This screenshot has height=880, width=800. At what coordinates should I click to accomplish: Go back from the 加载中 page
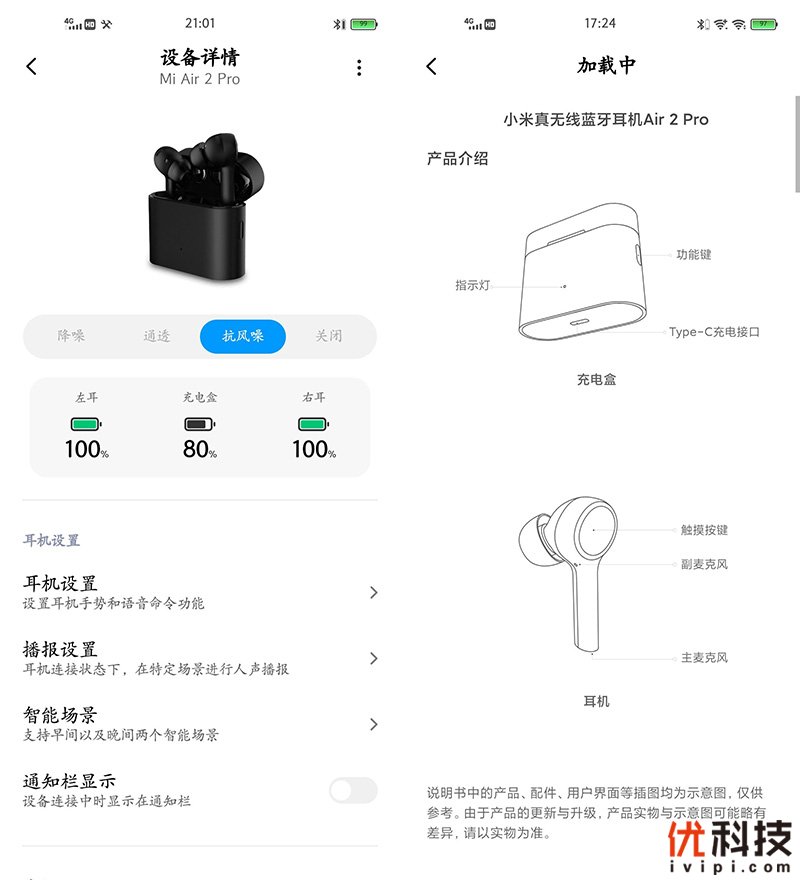pos(431,67)
